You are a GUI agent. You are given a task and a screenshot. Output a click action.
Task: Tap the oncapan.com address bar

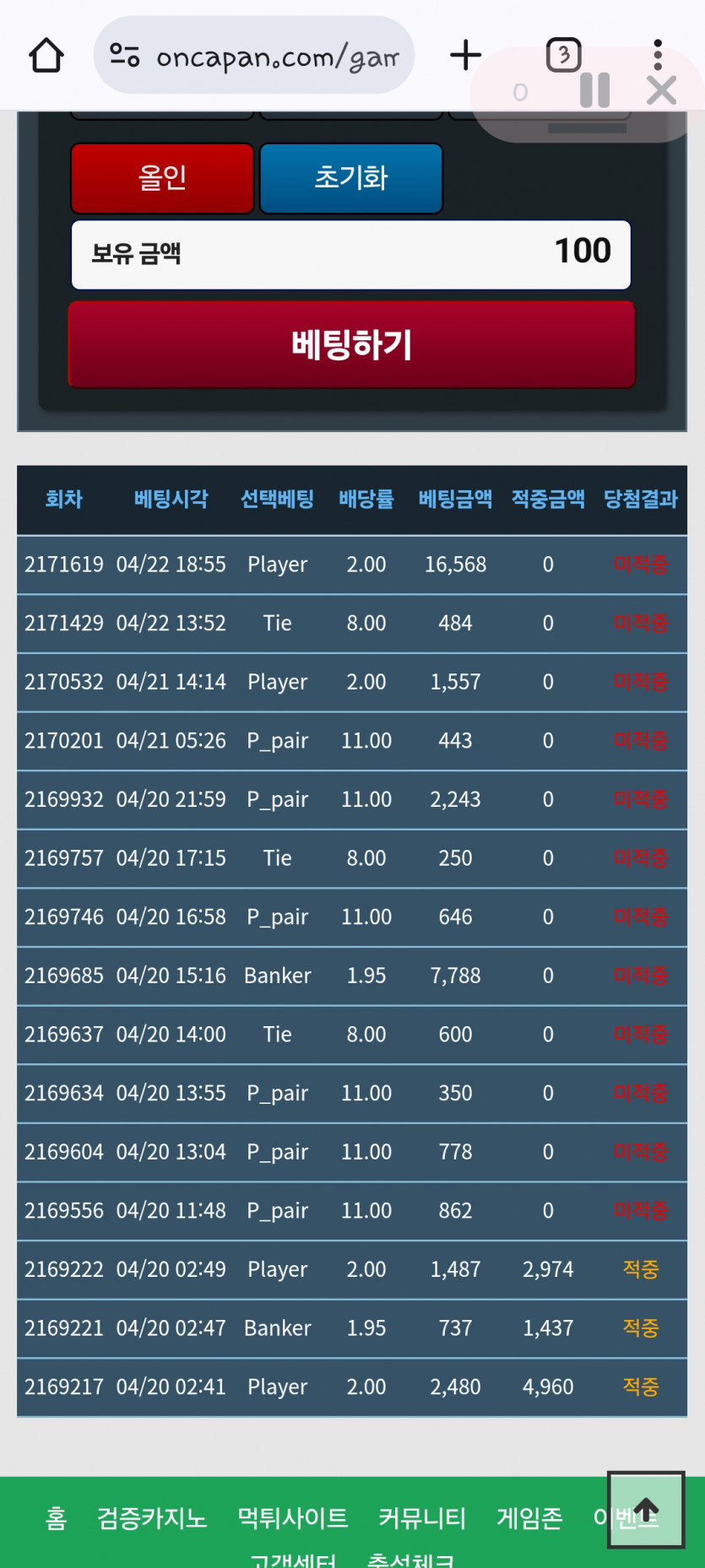253,57
